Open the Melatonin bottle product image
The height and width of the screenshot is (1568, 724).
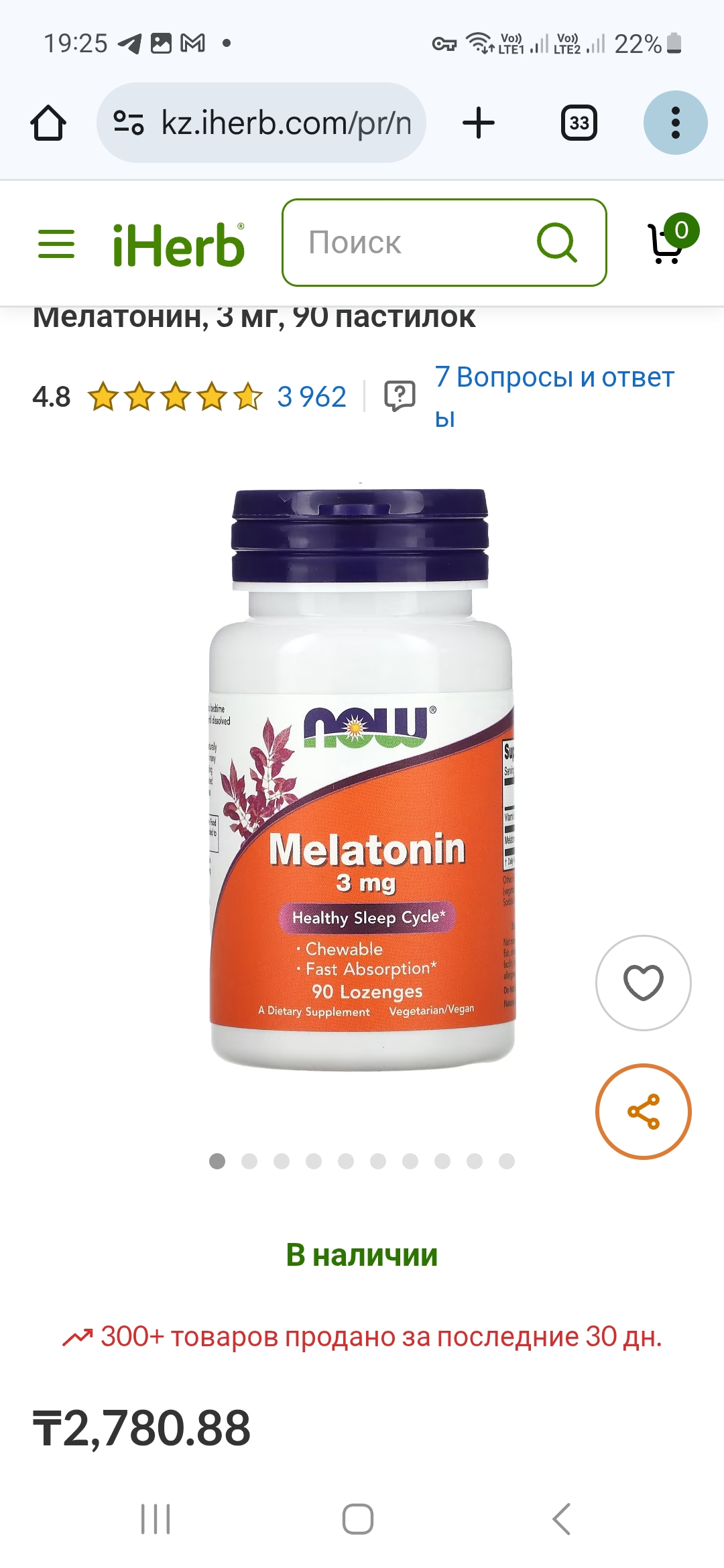point(362,777)
